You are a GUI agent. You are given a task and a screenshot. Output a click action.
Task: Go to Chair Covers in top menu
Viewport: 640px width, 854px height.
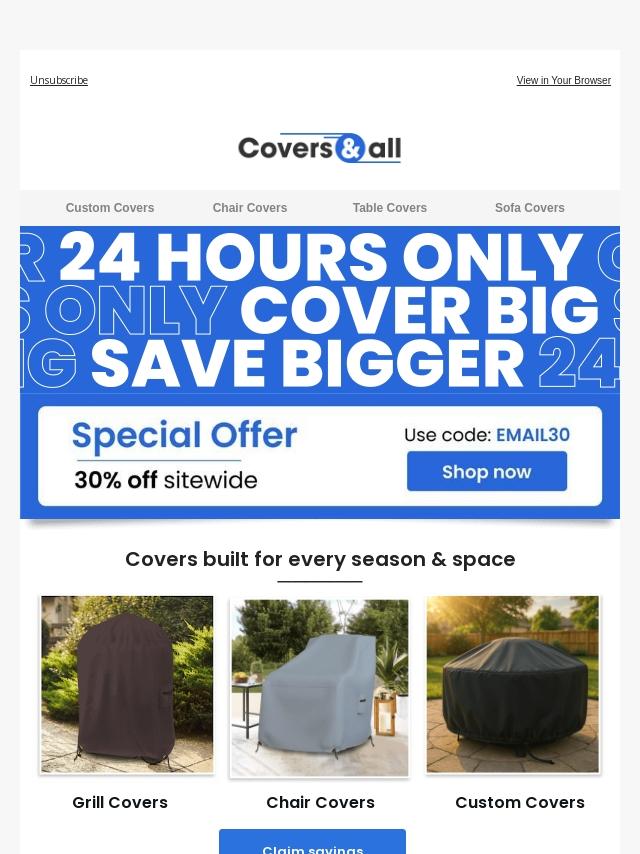pos(249,208)
